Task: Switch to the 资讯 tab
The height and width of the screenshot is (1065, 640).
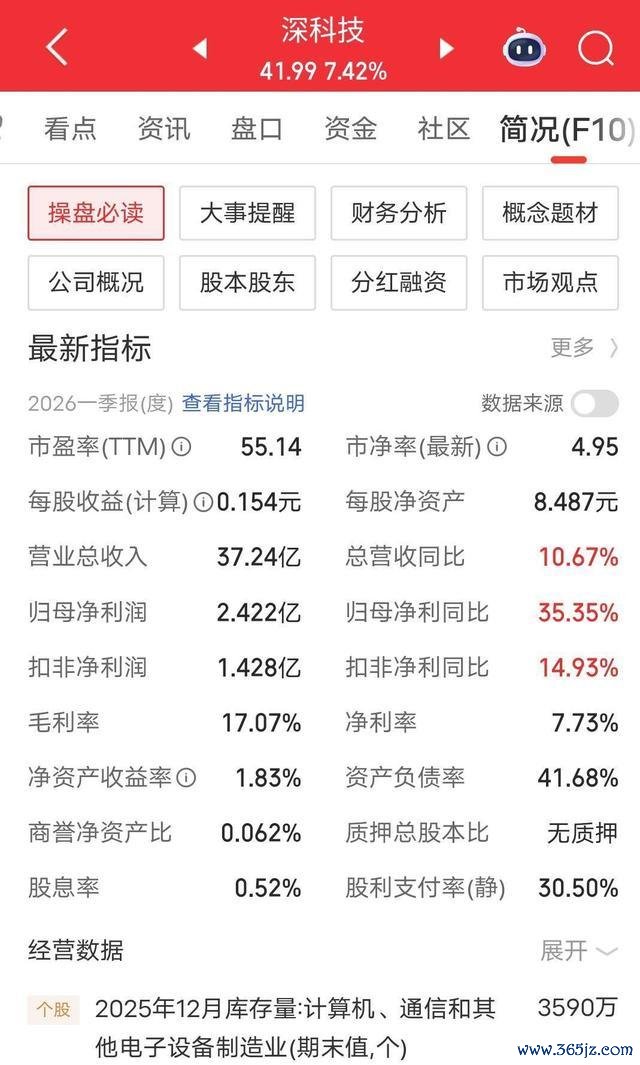Action: click(x=164, y=128)
